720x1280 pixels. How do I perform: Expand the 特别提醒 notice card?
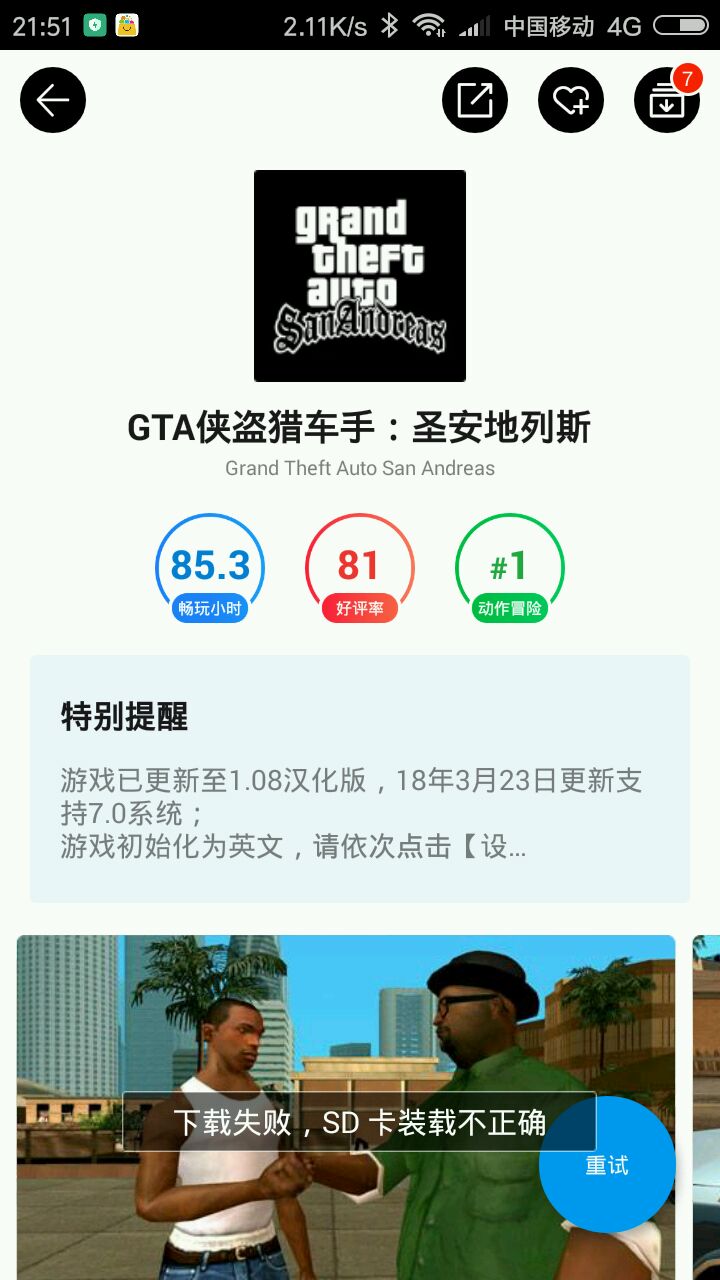360,779
